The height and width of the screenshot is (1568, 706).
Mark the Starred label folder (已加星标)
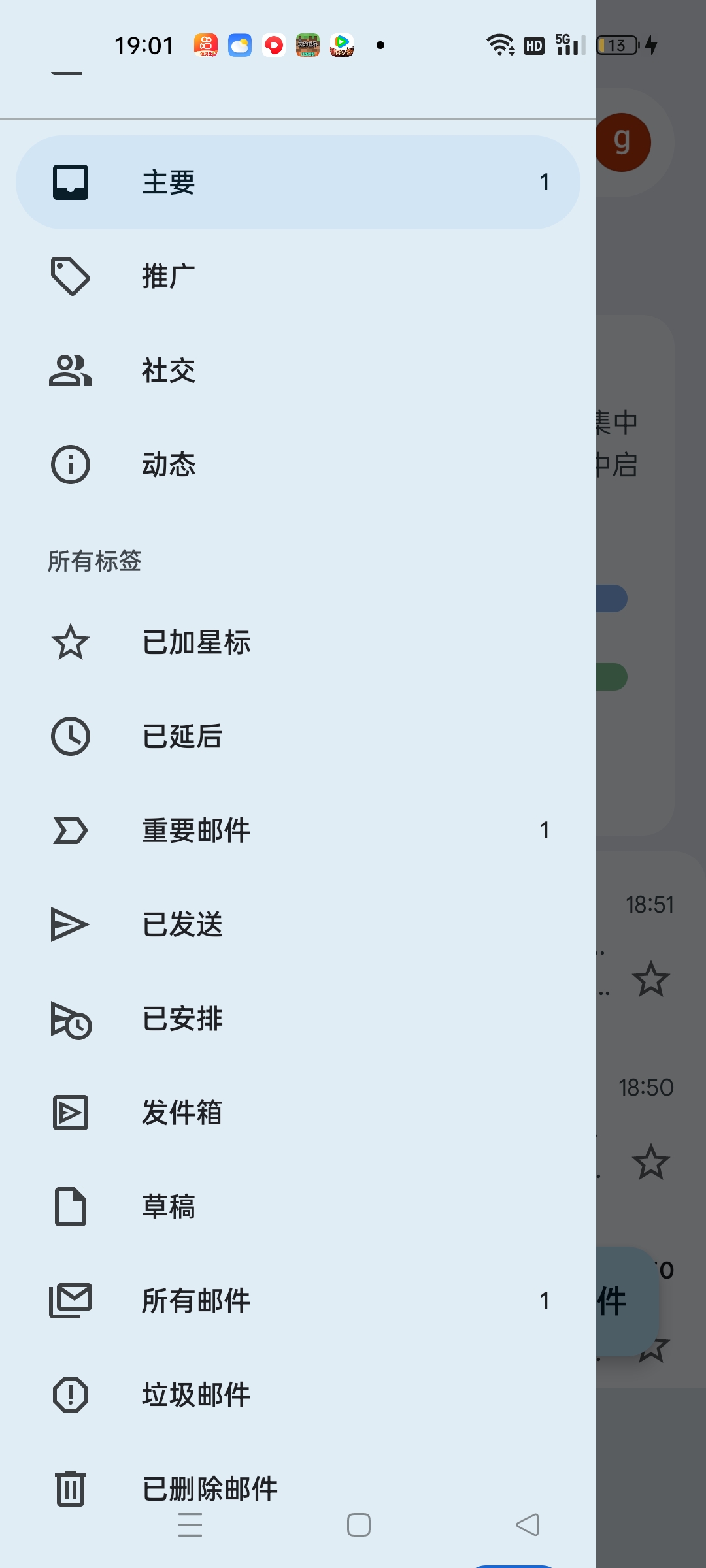coord(70,642)
